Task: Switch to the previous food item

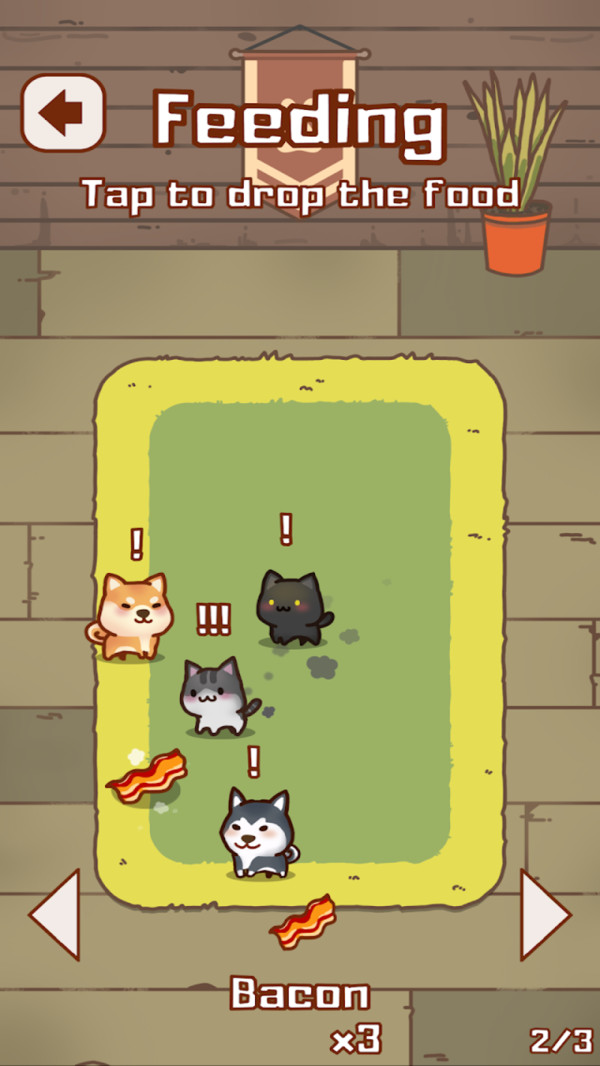Action: point(56,914)
